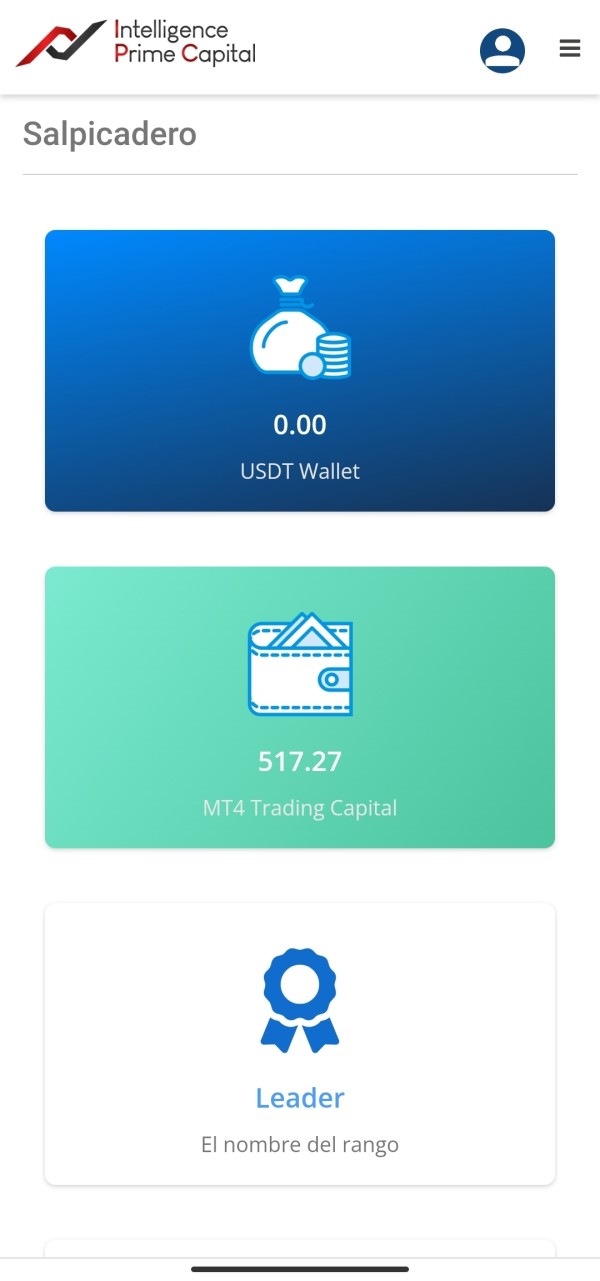This screenshot has width=600, height=1281.
Task: Open the hamburger menu
Action: click(x=570, y=48)
